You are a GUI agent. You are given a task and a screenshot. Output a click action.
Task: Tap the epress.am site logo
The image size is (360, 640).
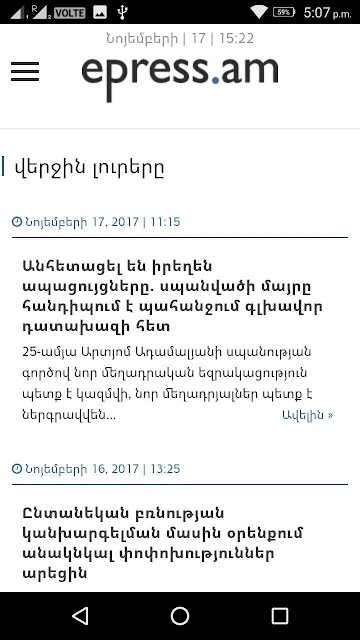[x=180, y=77]
